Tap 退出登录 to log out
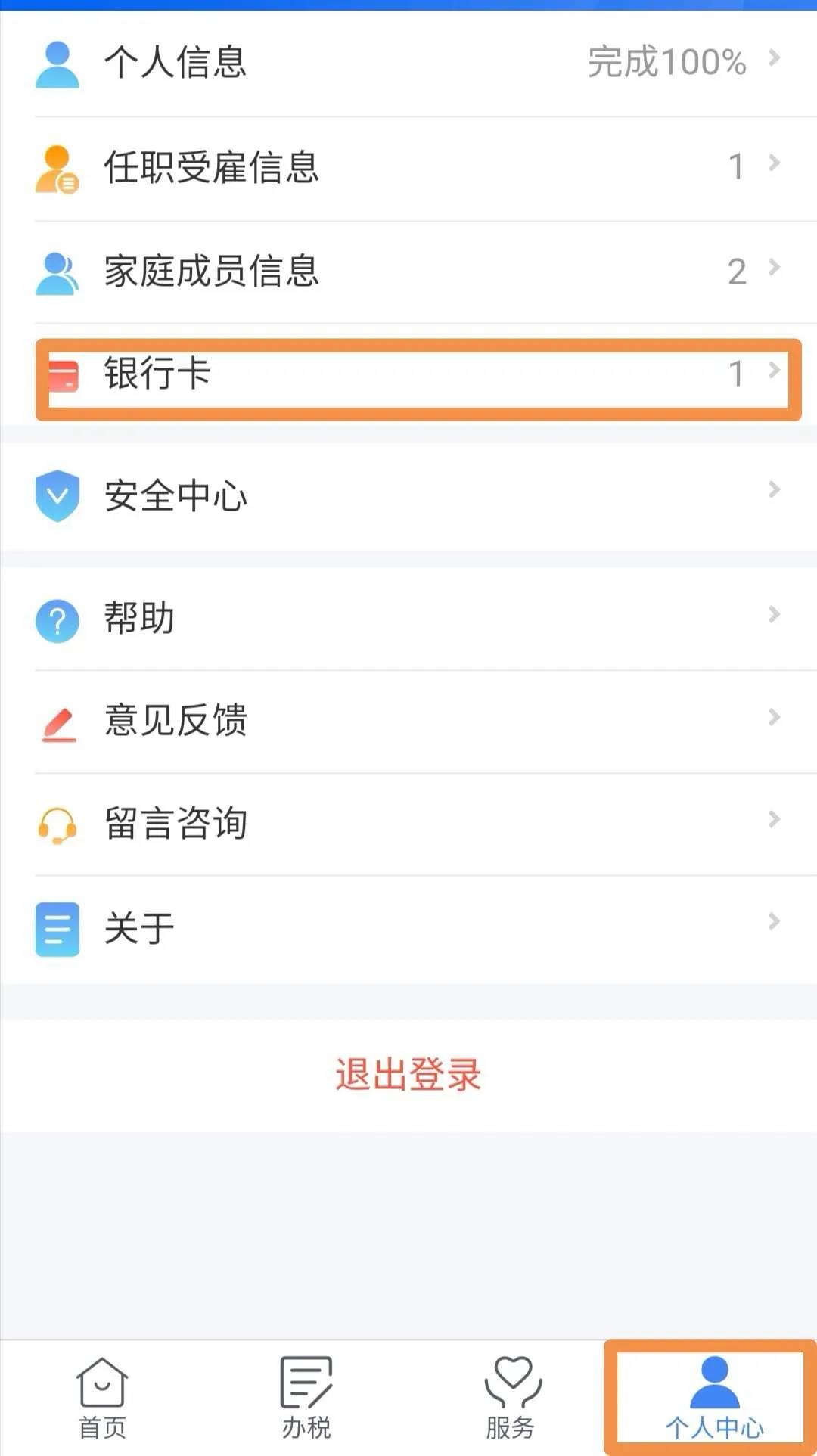Viewport: 817px width, 1456px height. [408, 1075]
